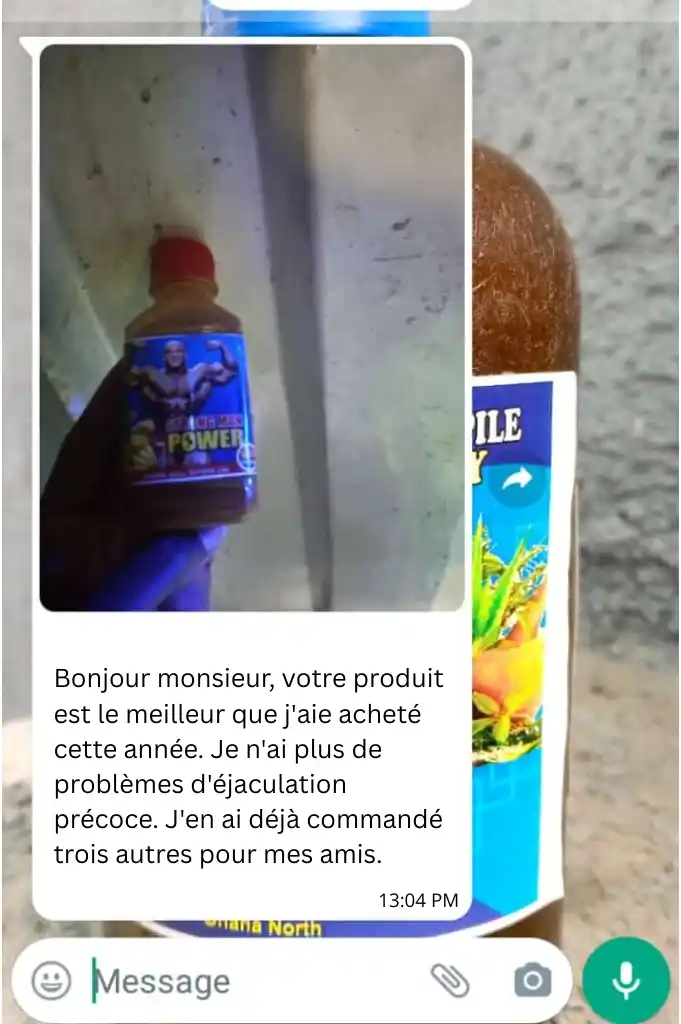Focus the Message text field

pyautogui.click(x=250, y=981)
